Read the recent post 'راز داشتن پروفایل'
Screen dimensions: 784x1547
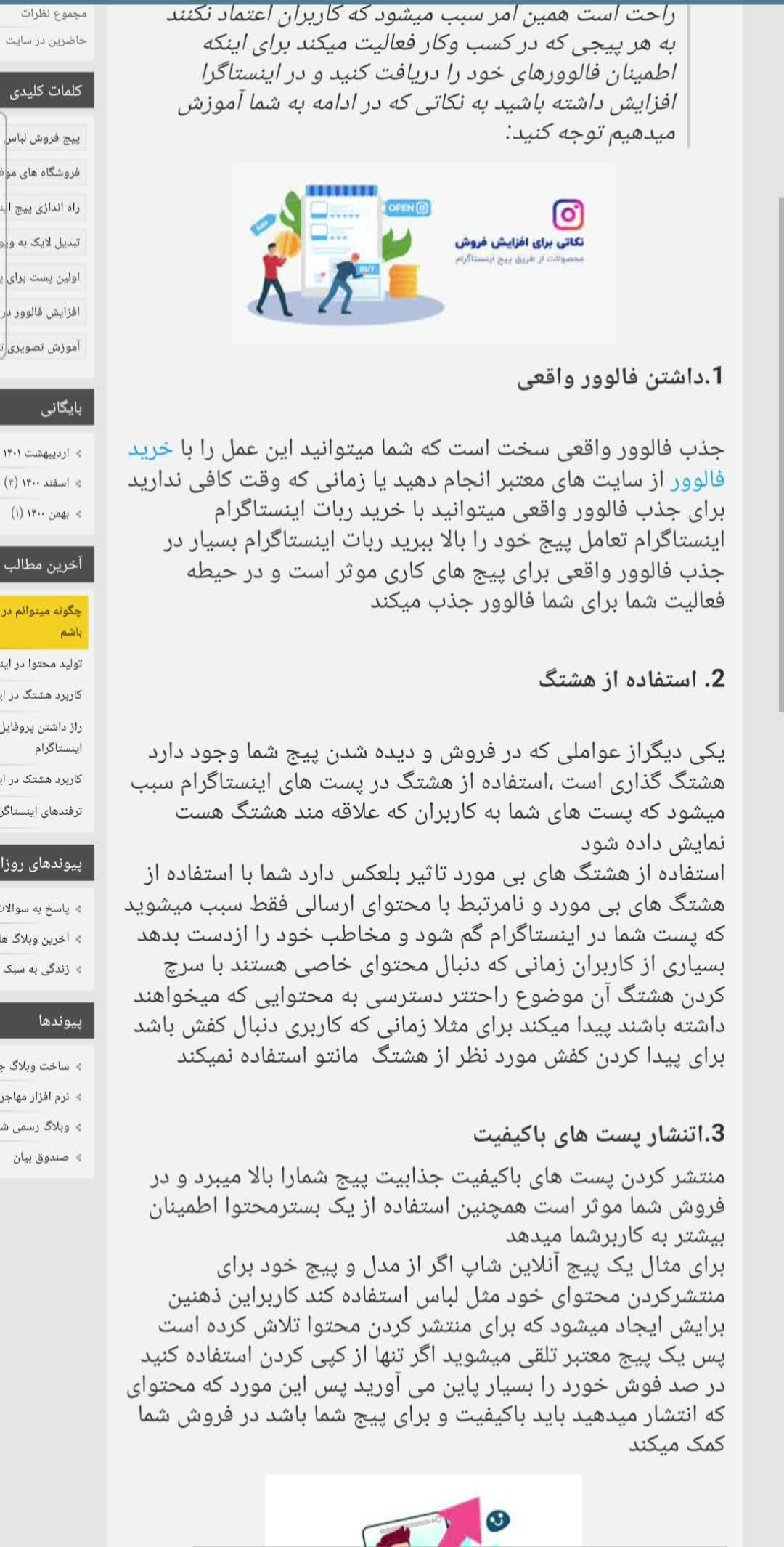(x=42, y=736)
